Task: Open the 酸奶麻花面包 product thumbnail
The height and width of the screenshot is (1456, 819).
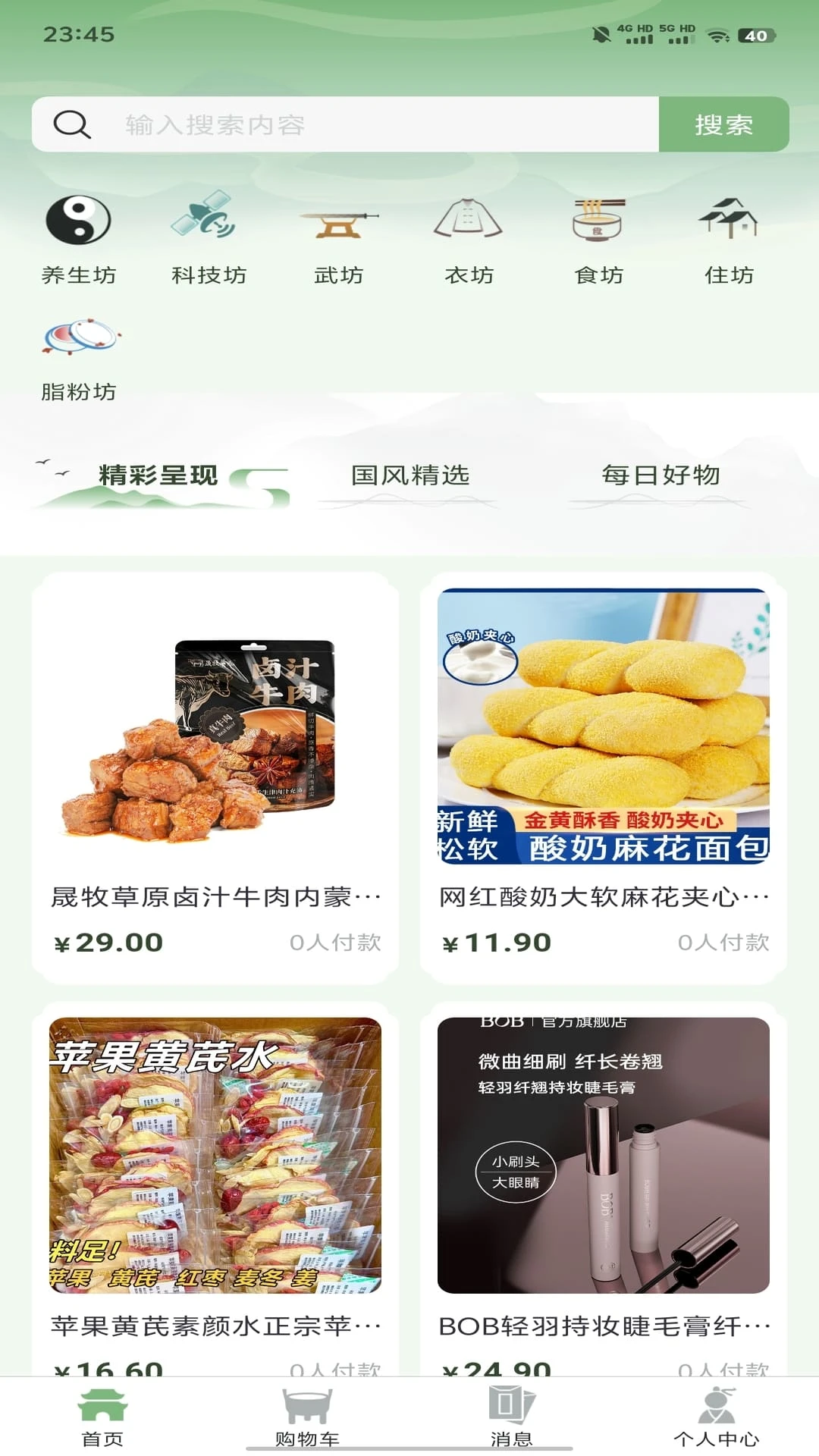Action: coord(604,728)
